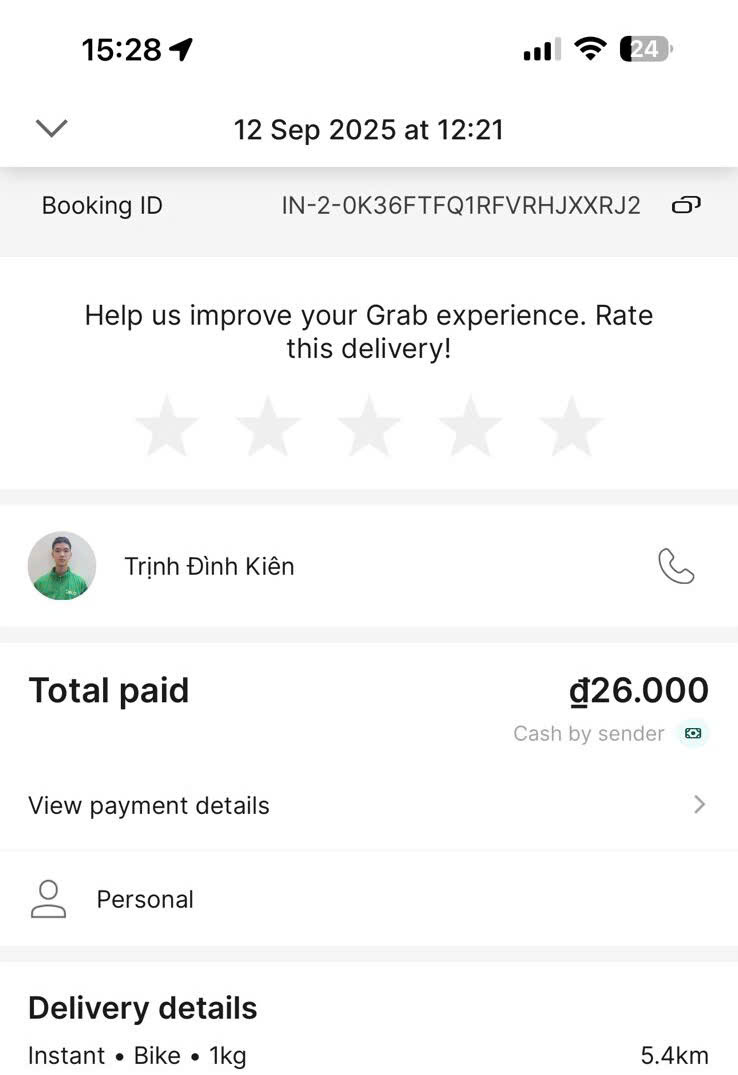Call driver Trịnh Đình Kiên
The height and width of the screenshot is (1075, 738).
pyautogui.click(x=676, y=566)
